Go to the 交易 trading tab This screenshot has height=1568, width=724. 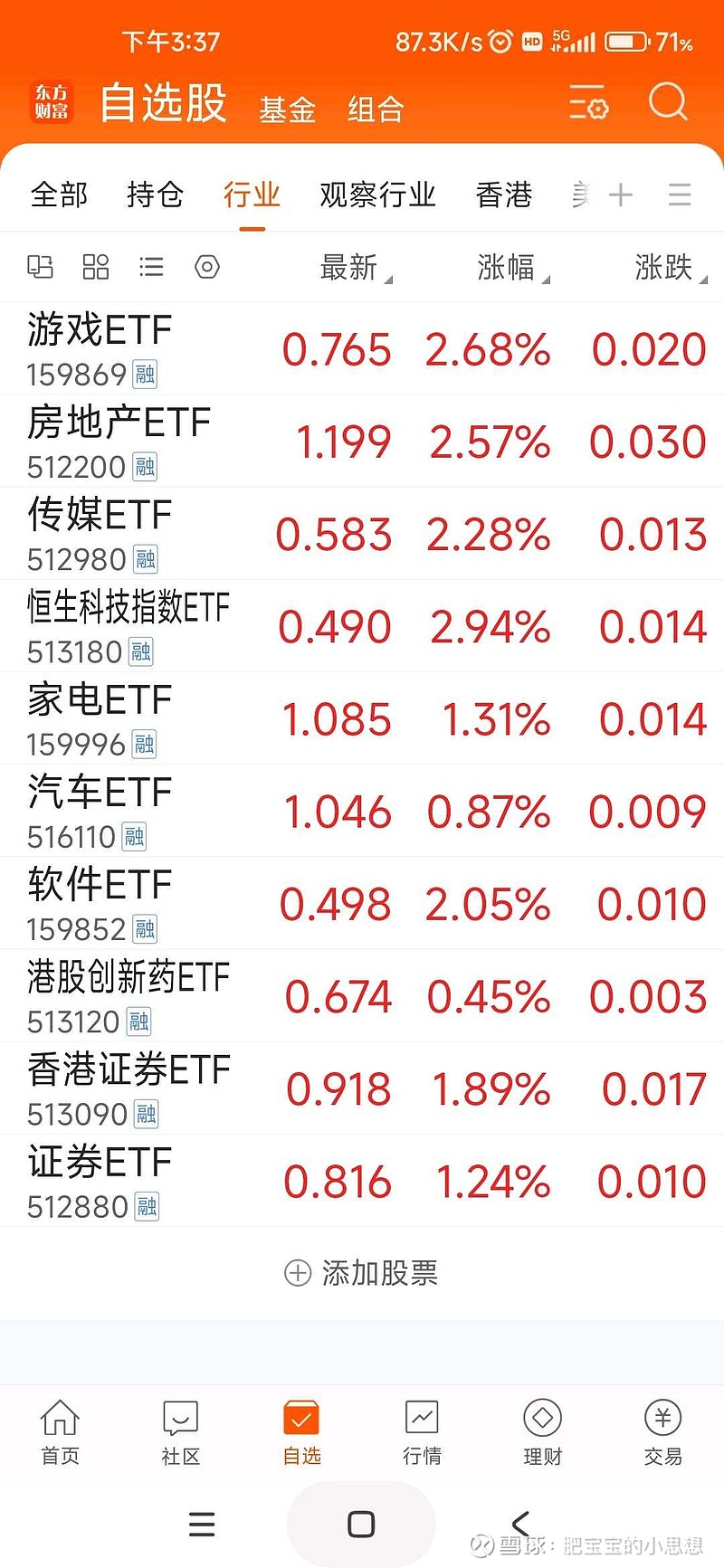click(x=662, y=1431)
